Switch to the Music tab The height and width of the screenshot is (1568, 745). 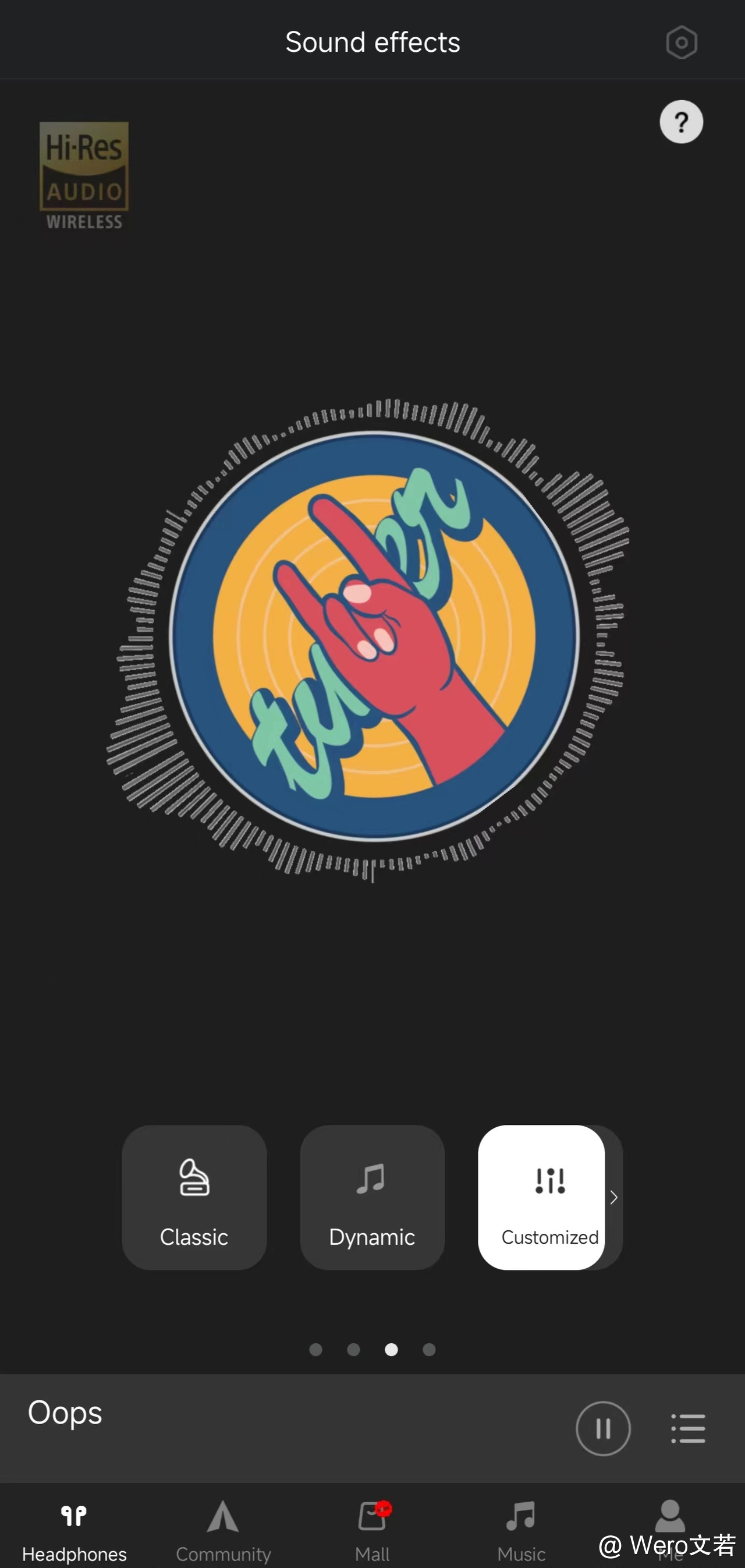[521, 1530]
